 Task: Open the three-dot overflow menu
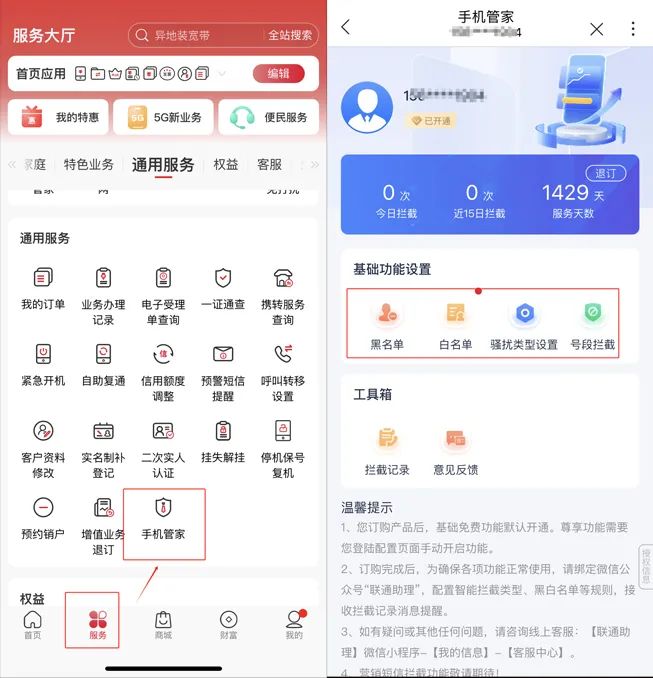(633, 29)
